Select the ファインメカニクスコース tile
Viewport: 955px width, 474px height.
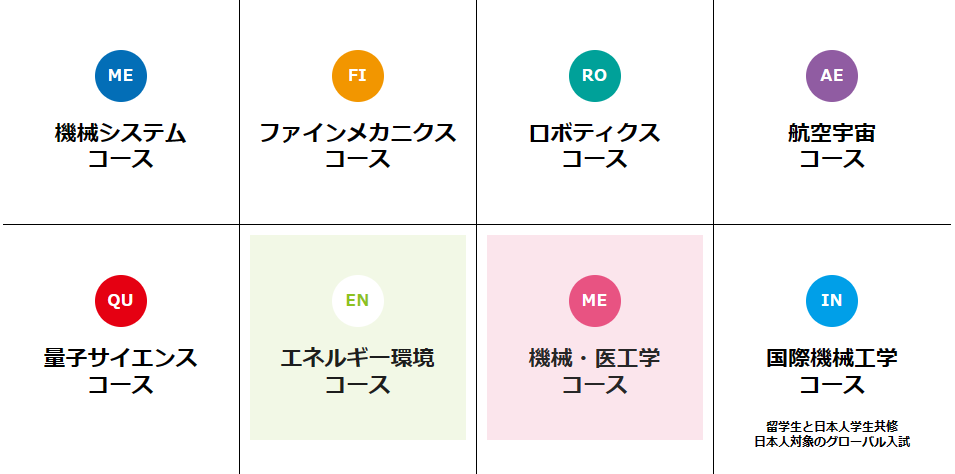coord(357,112)
